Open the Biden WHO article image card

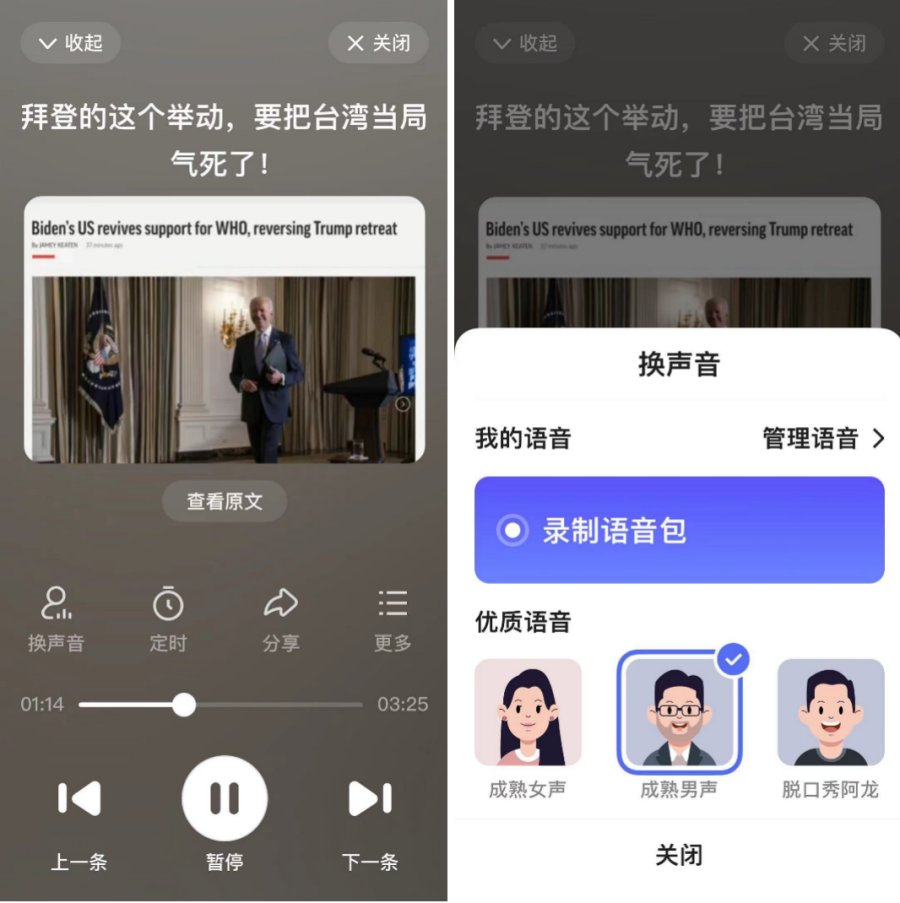tap(224, 330)
